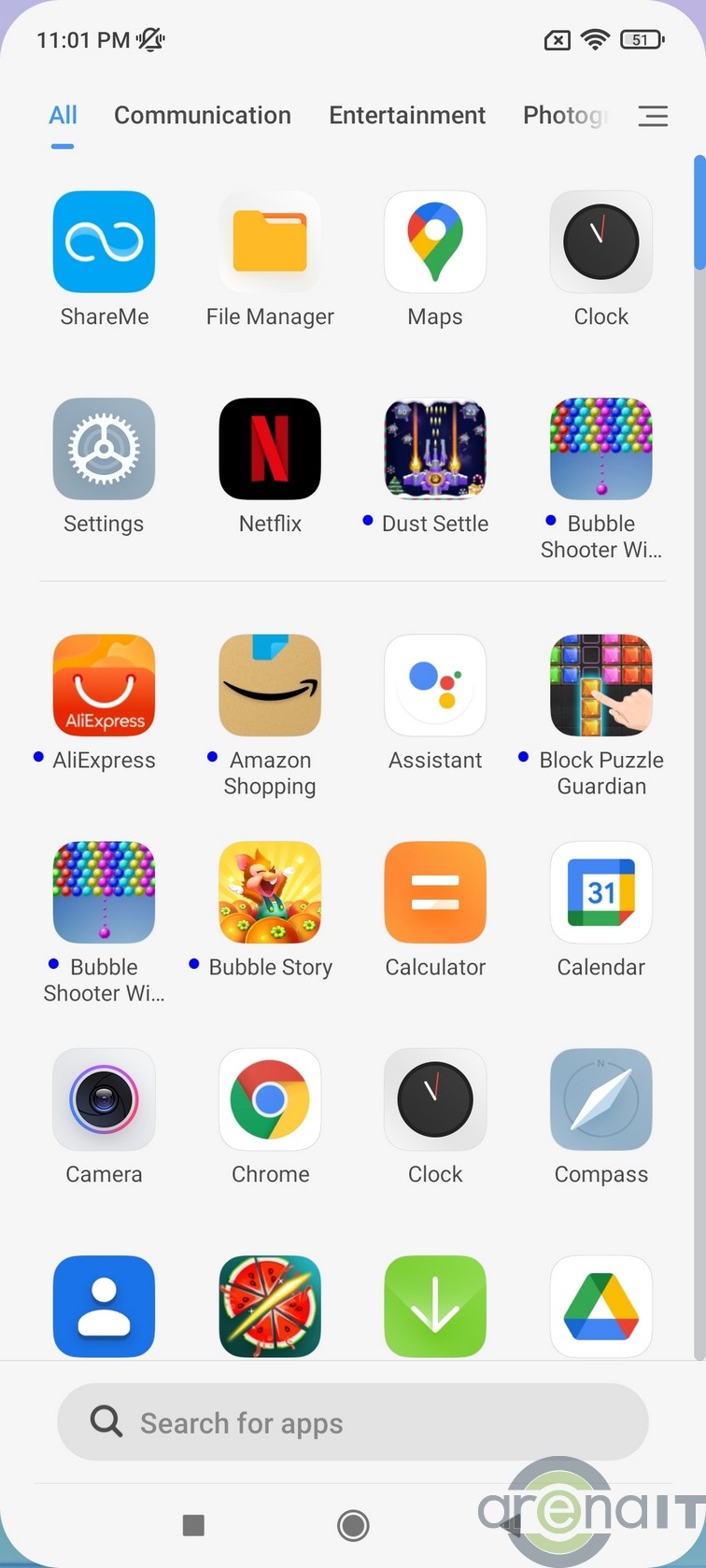This screenshot has height=1568, width=706.
Task: Start Block Puzzle Guardian
Action: [601, 686]
